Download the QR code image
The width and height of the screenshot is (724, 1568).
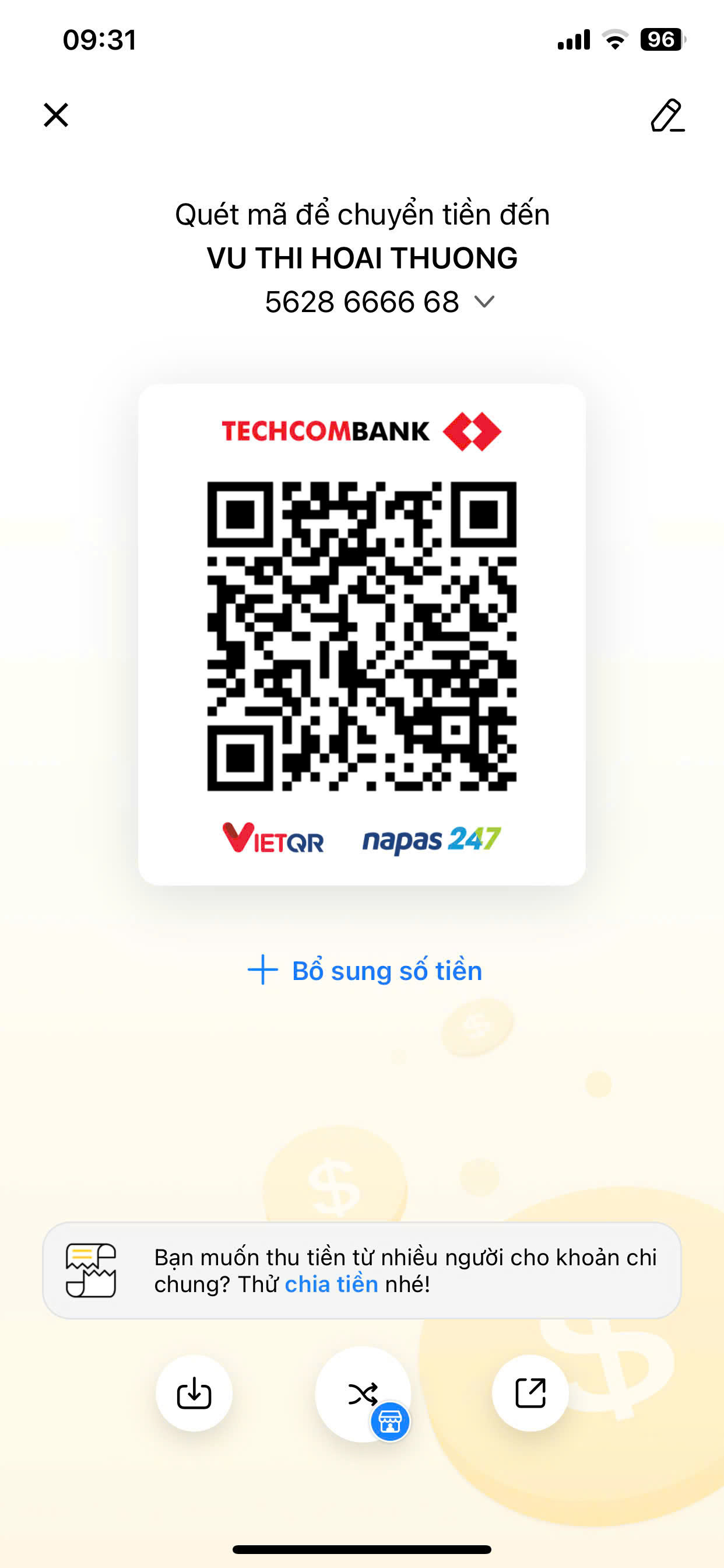coord(194,1392)
